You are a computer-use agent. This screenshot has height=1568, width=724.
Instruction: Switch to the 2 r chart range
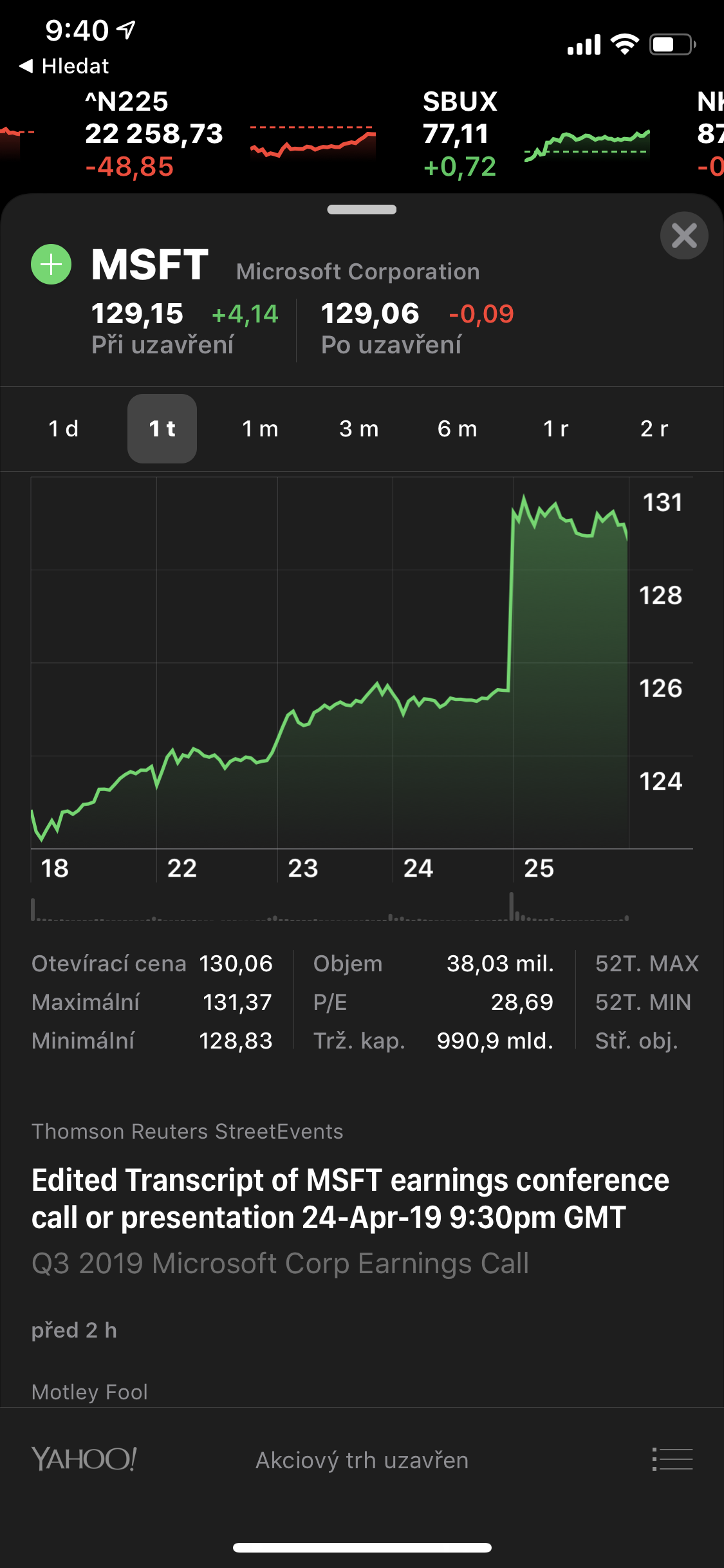click(654, 429)
